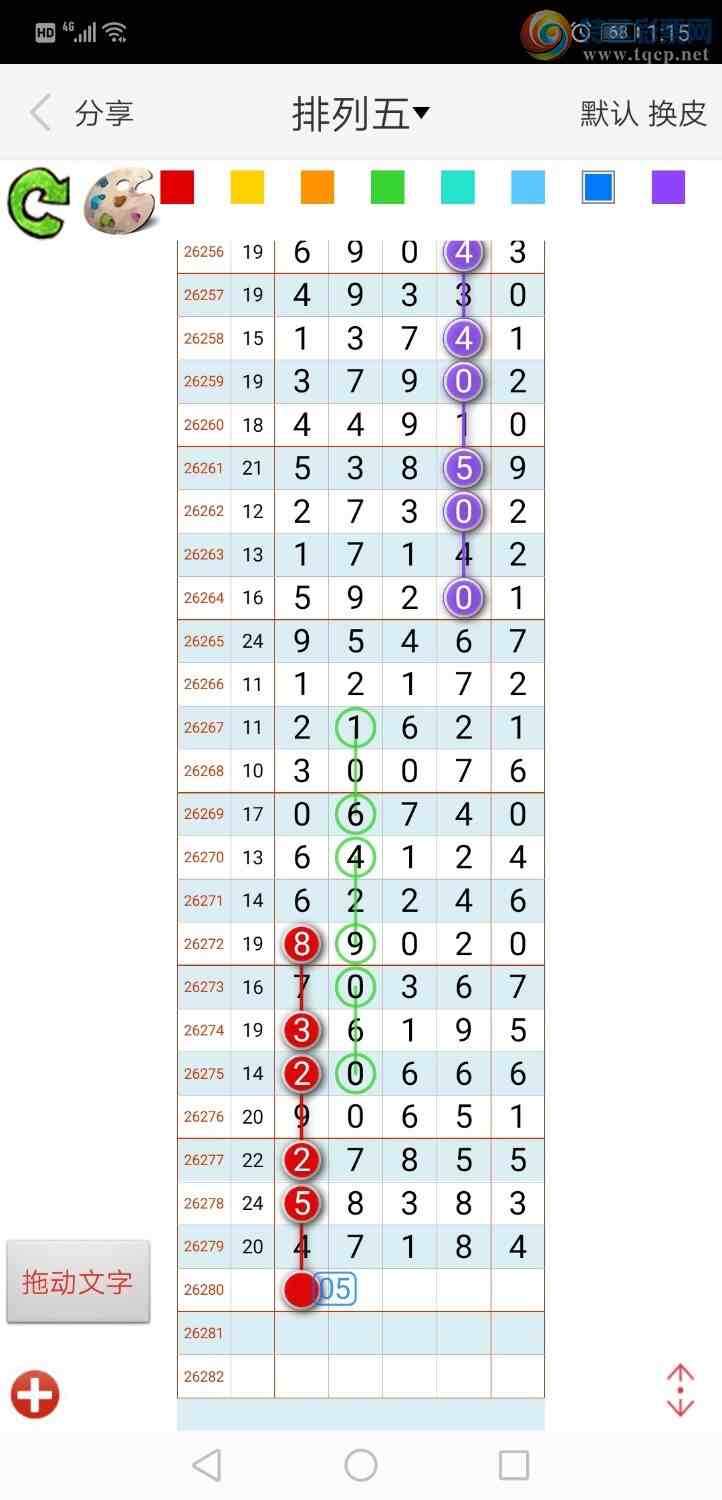This screenshot has width=722, height=1500.
Task: Tap the 分享 share button
Action: pos(104,113)
